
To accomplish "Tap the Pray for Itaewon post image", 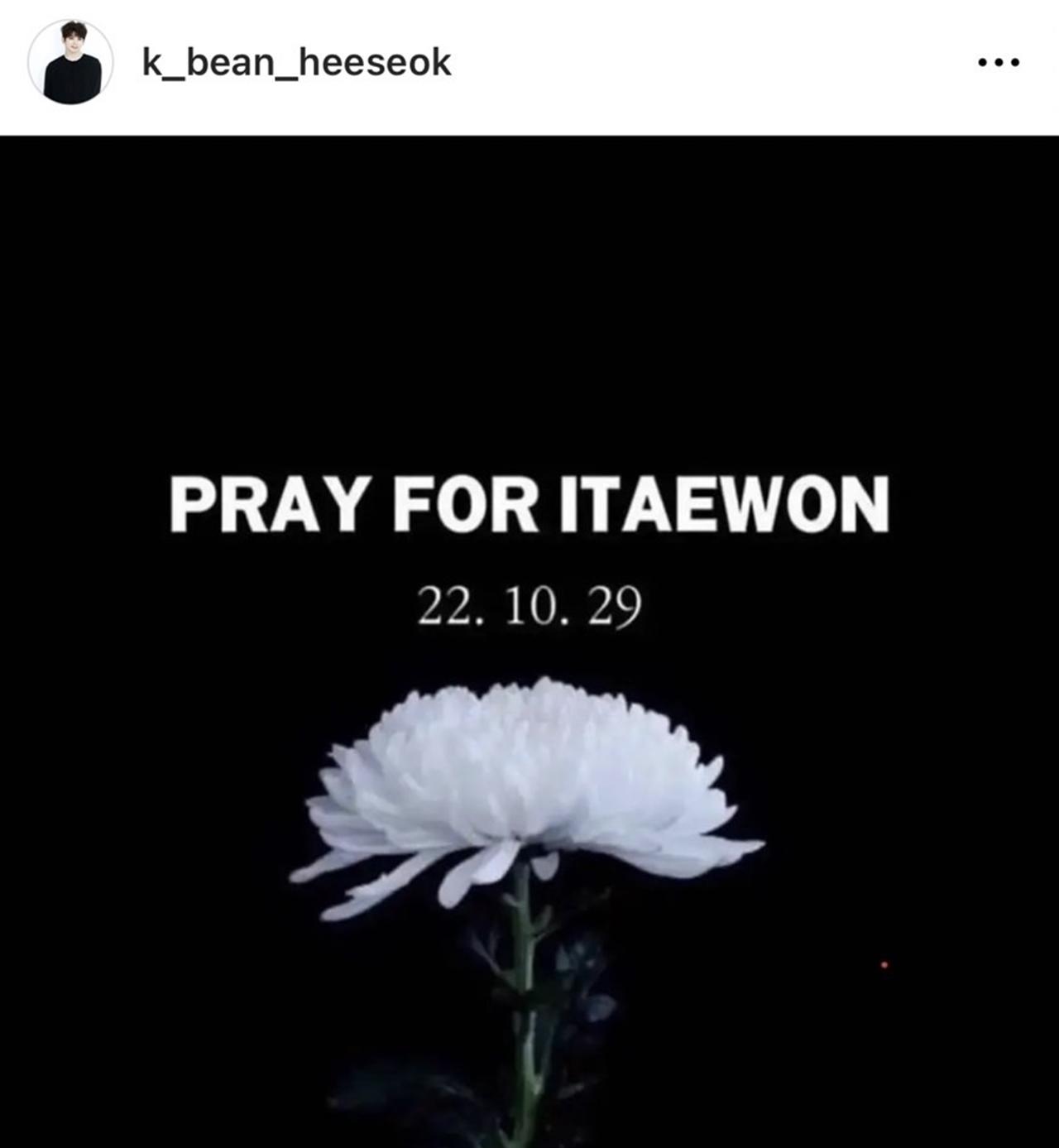I will coord(529,641).
